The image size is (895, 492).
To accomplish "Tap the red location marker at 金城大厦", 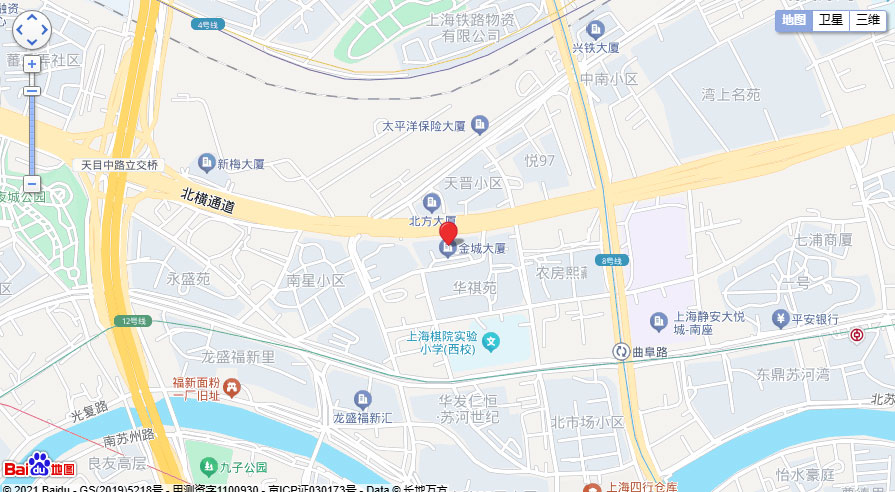I will pyautogui.click(x=449, y=234).
